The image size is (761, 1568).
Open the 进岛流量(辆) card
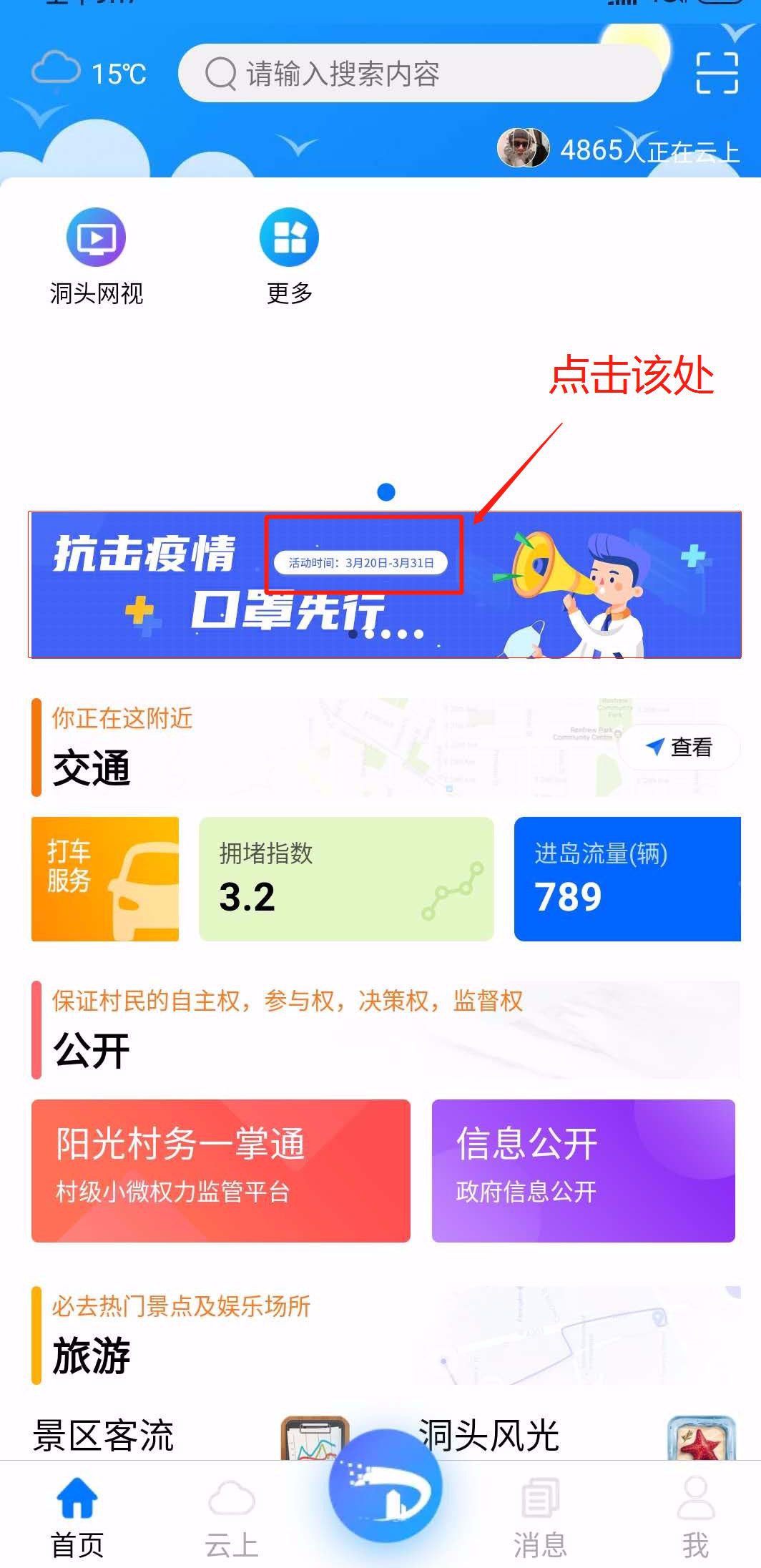point(627,878)
